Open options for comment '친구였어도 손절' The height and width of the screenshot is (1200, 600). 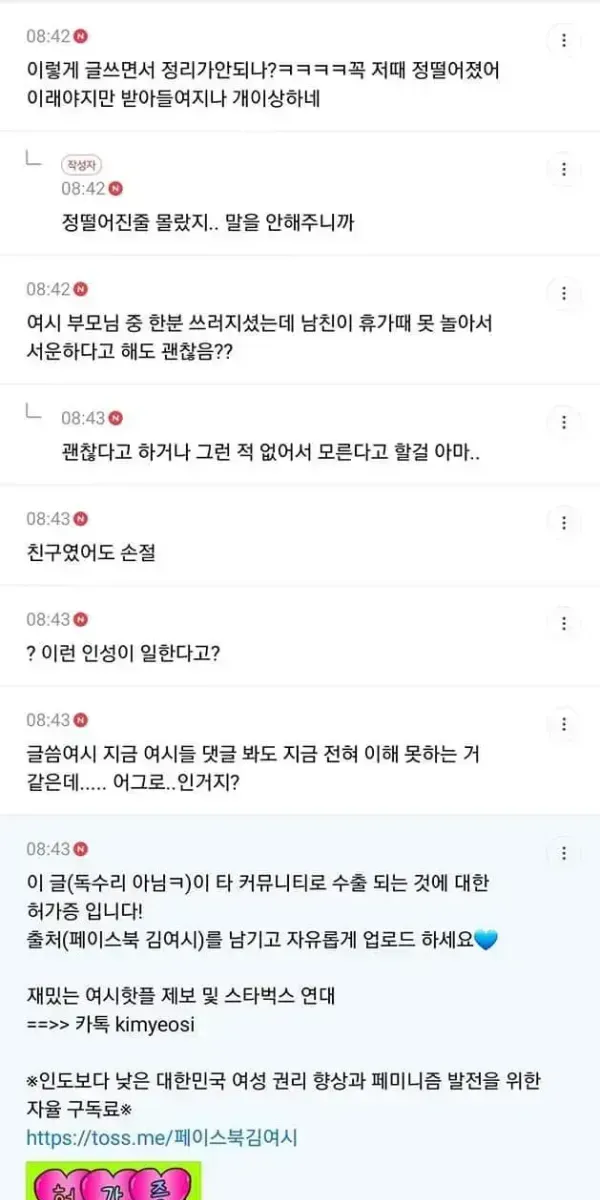[564, 522]
